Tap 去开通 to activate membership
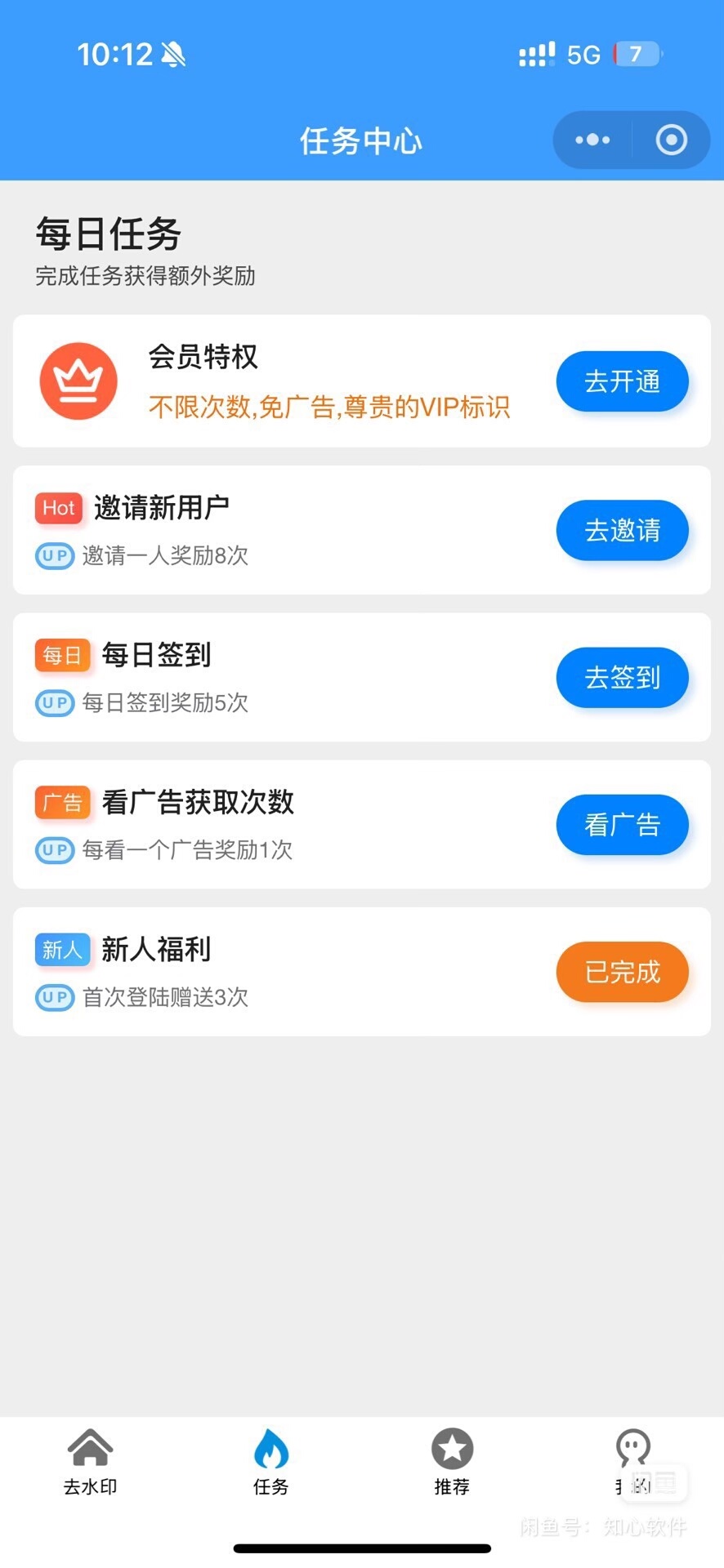Screen dimensions: 724x1568 click(622, 381)
